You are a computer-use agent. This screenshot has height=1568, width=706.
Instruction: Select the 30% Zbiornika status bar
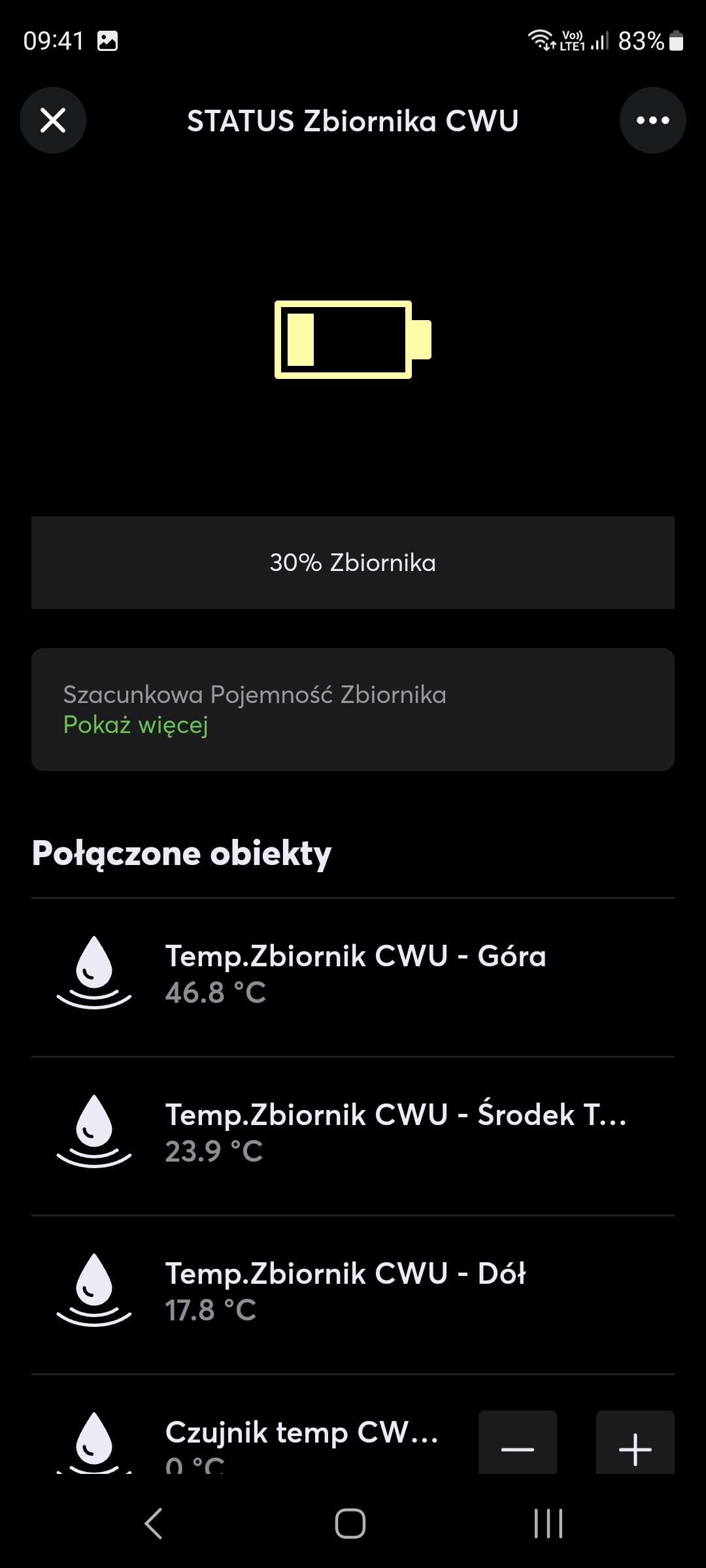[x=353, y=563]
